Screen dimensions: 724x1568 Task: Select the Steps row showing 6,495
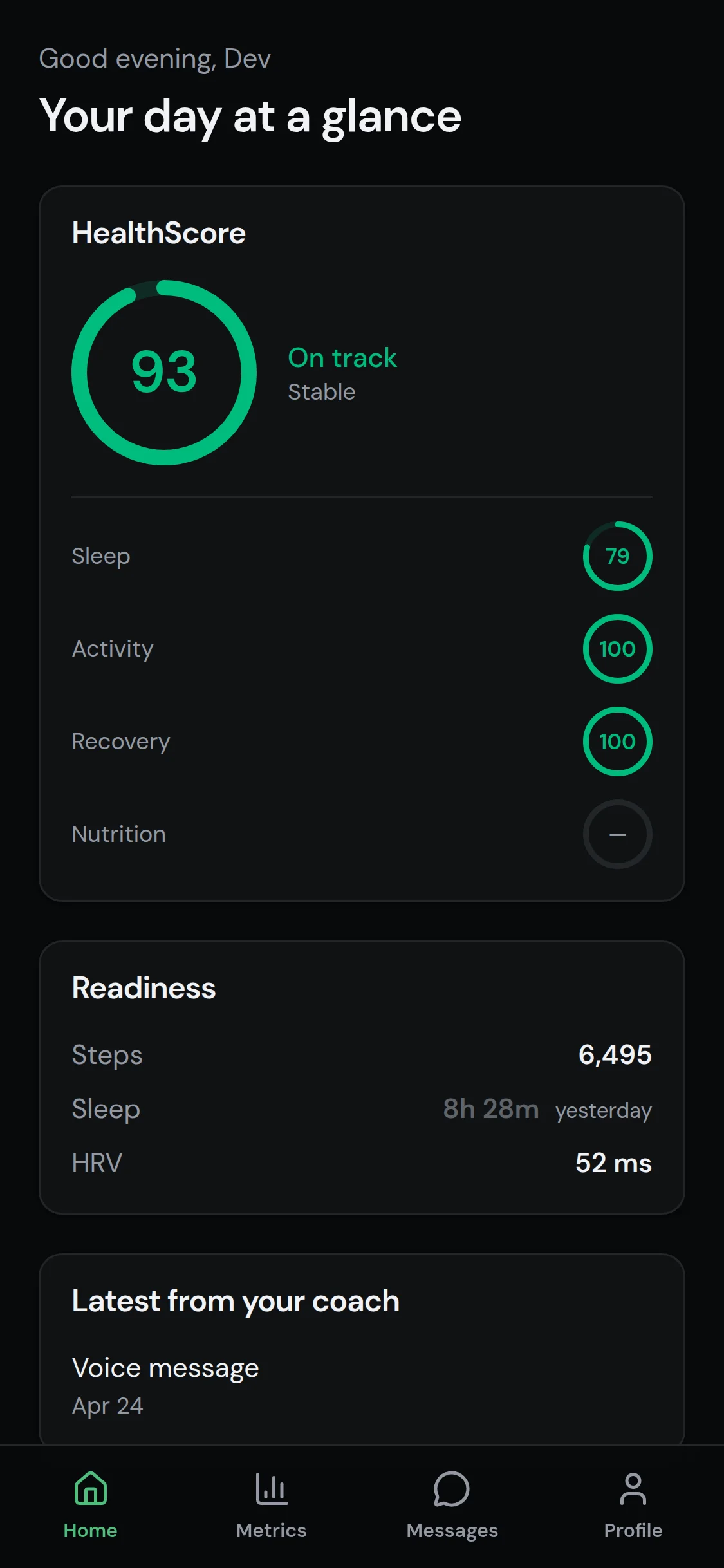[x=362, y=1054]
